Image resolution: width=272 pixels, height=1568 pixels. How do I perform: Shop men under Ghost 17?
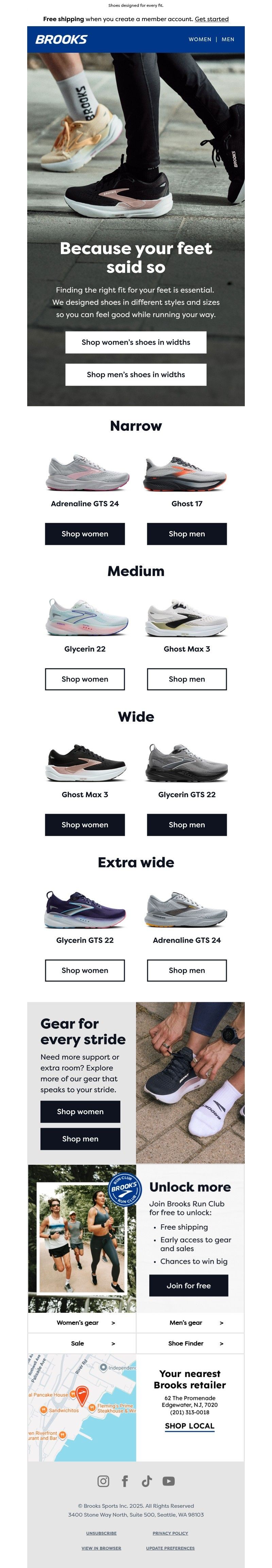click(187, 534)
